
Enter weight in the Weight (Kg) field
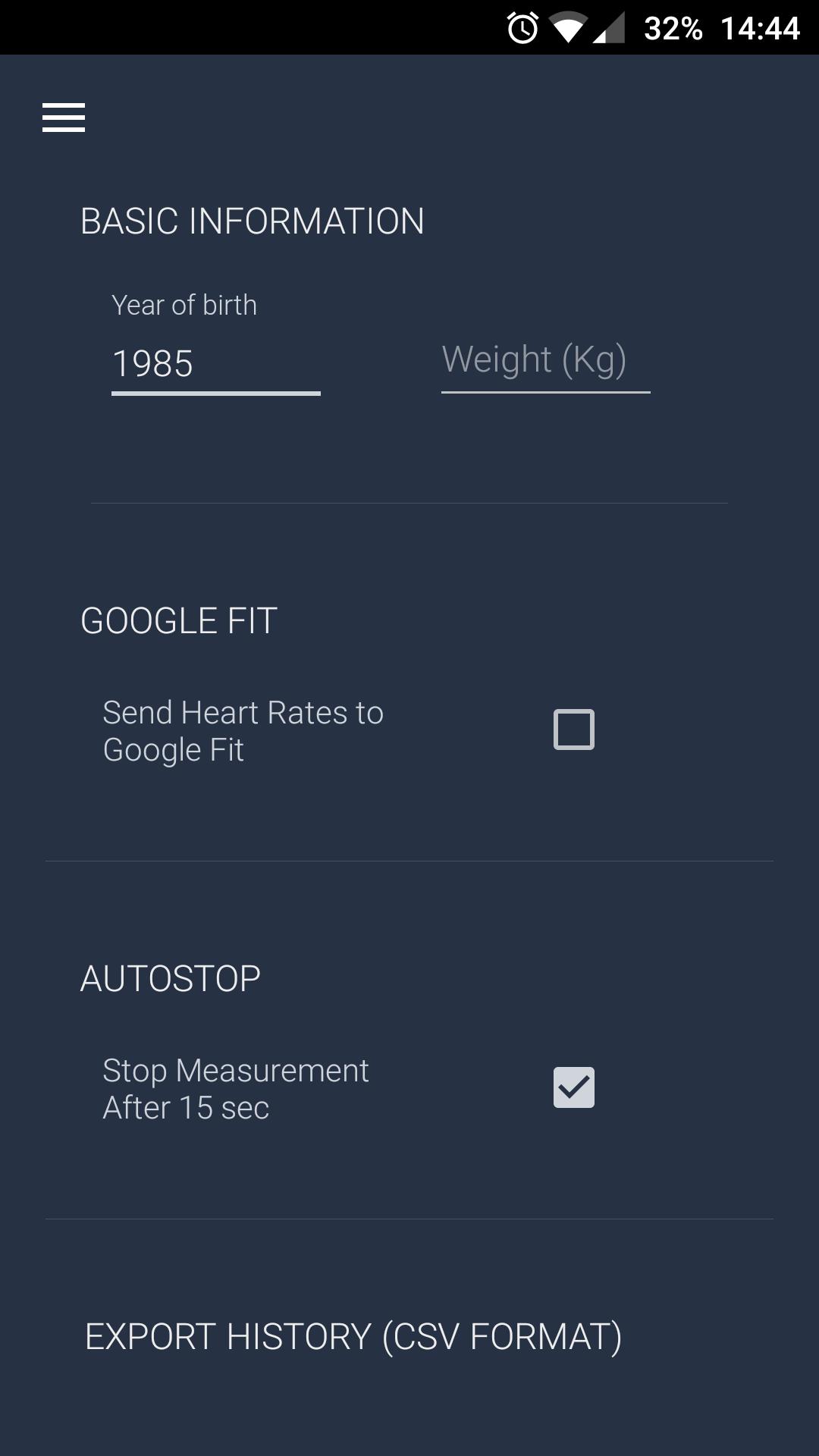pos(546,361)
